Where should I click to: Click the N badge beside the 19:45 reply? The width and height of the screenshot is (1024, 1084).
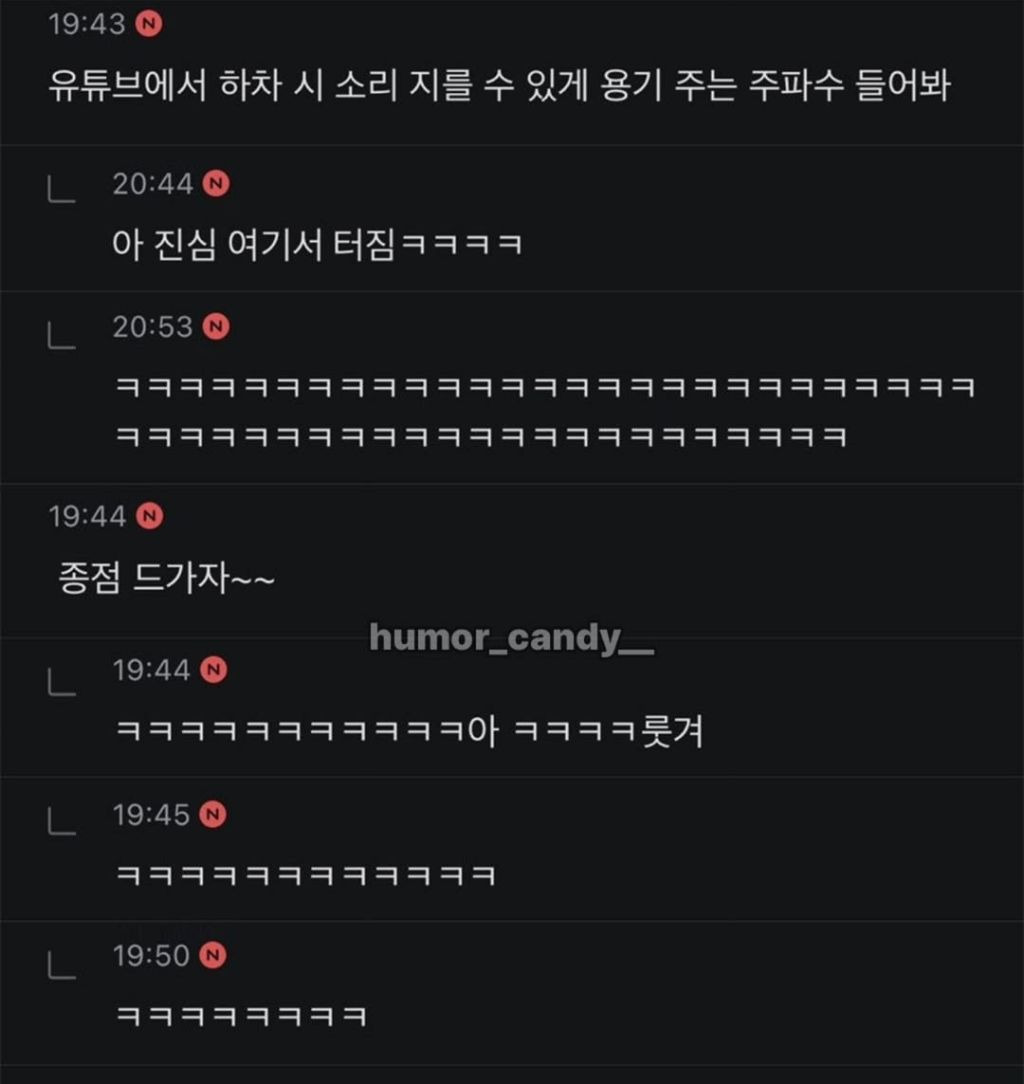pos(213,815)
